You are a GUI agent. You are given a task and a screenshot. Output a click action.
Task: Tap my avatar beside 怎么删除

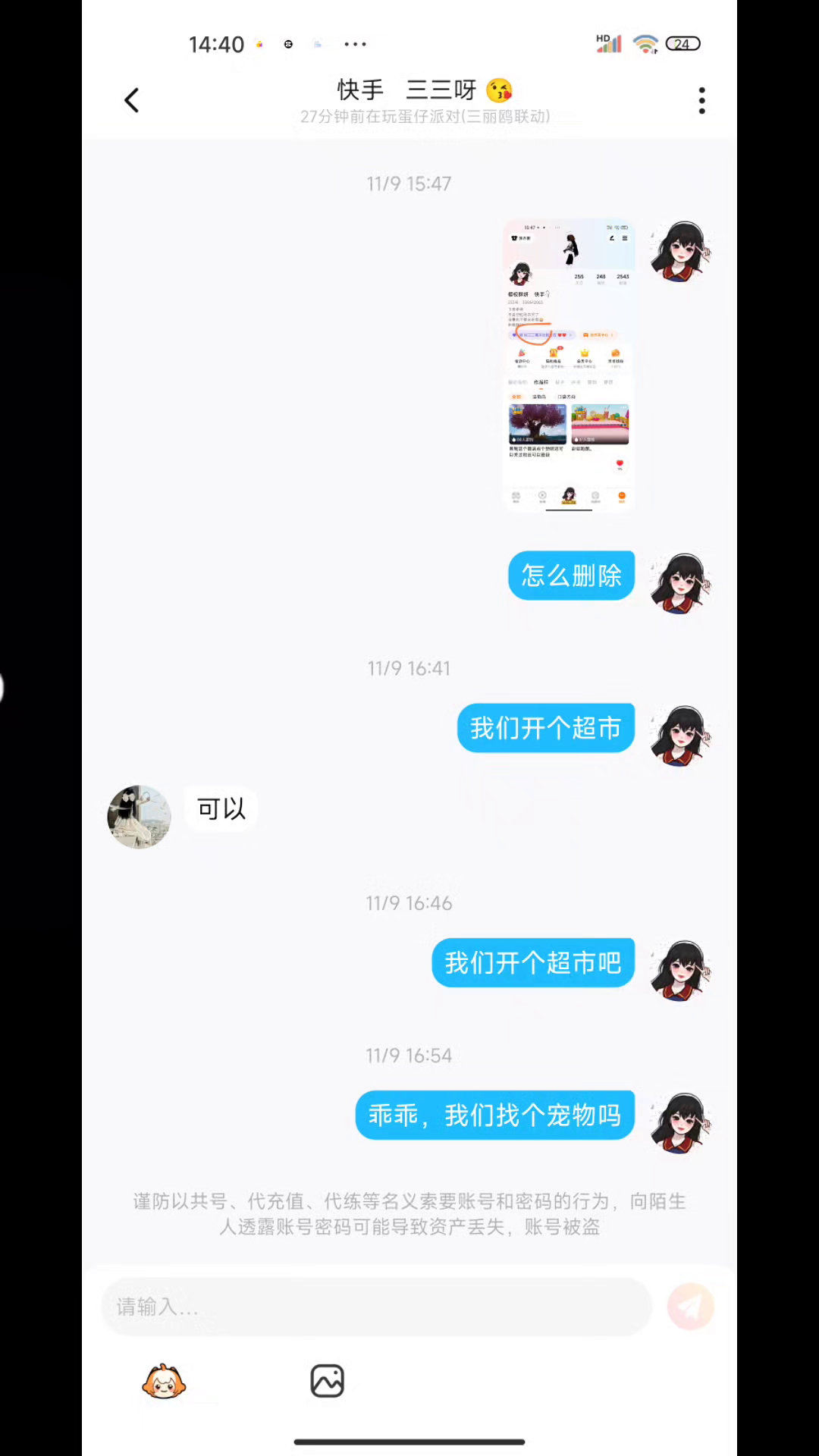680,582
